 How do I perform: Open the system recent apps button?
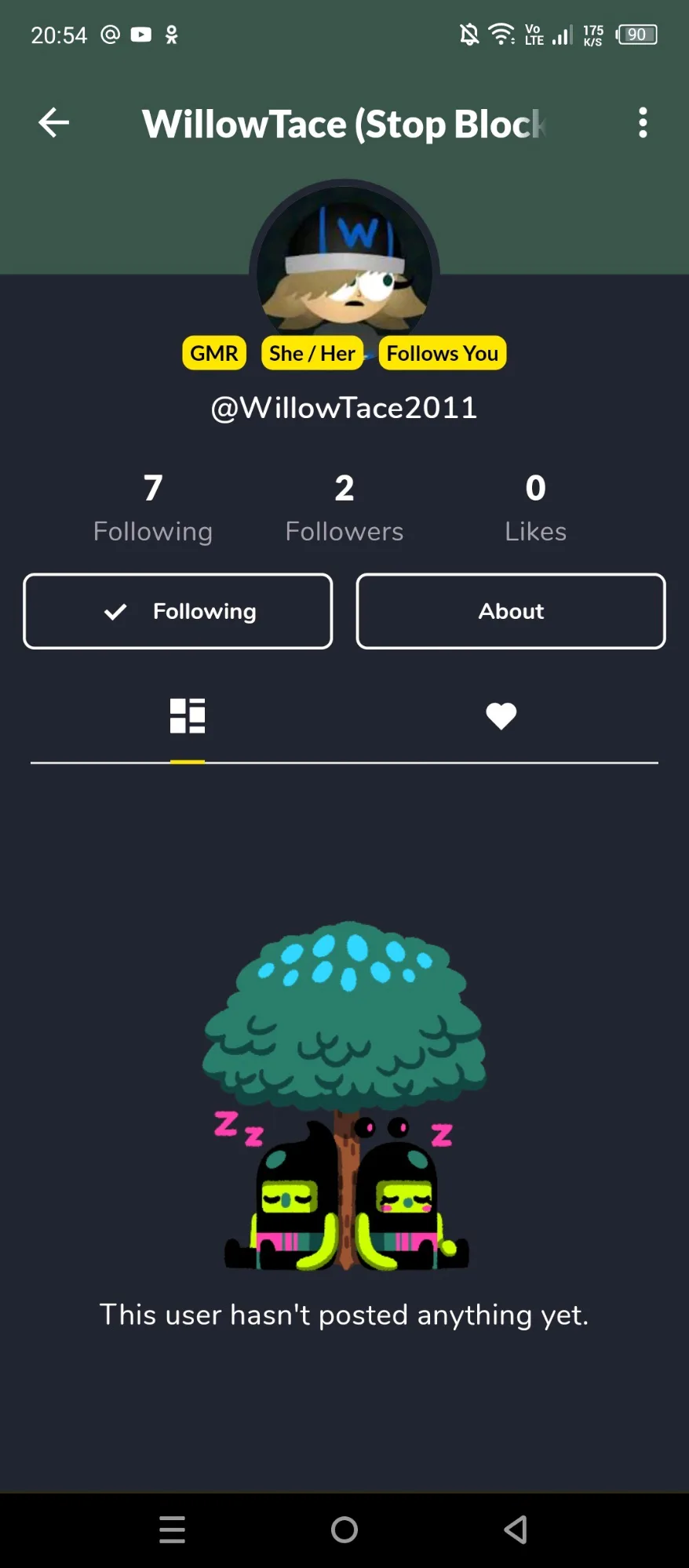point(172,1529)
